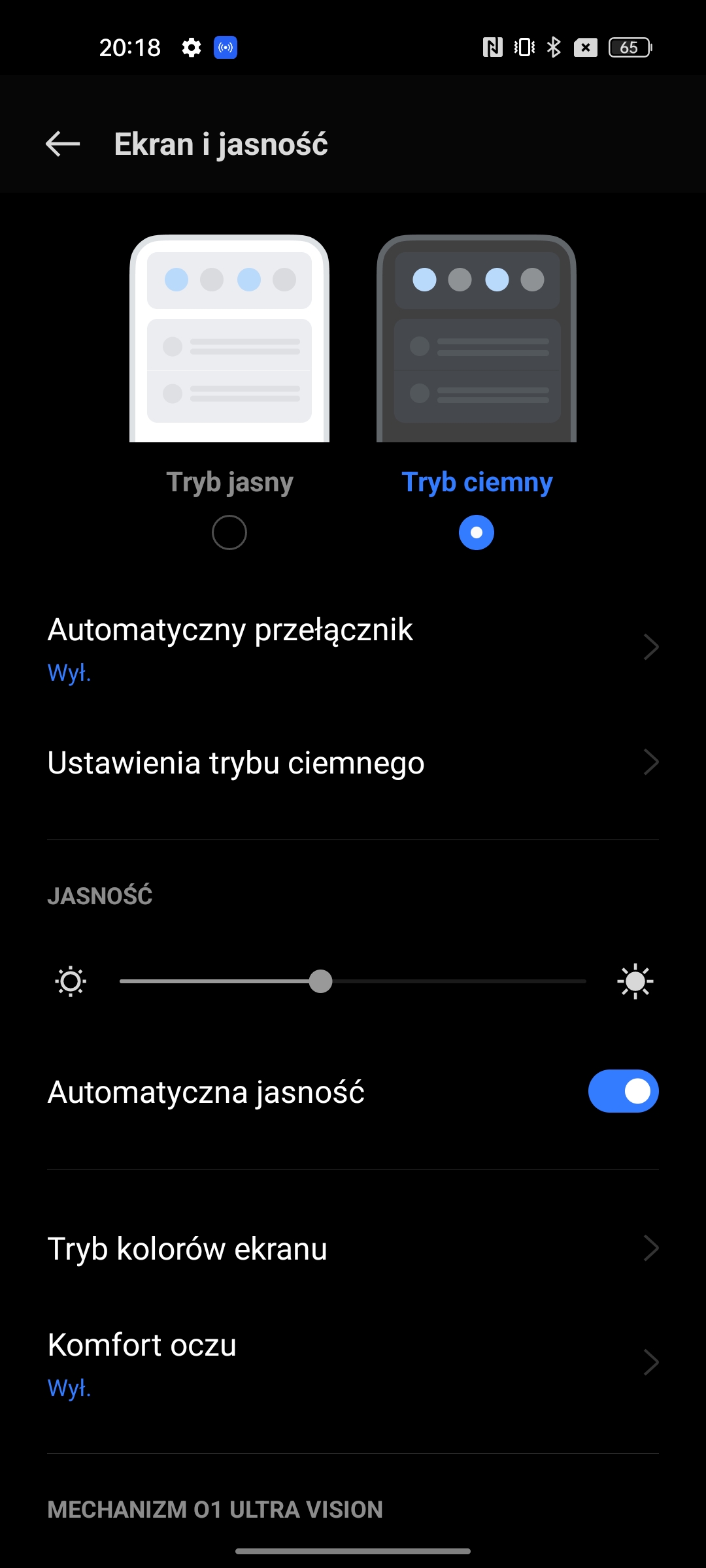Open Ustawienia trybu ciemnego
The height and width of the screenshot is (1568, 706).
click(x=237, y=762)
